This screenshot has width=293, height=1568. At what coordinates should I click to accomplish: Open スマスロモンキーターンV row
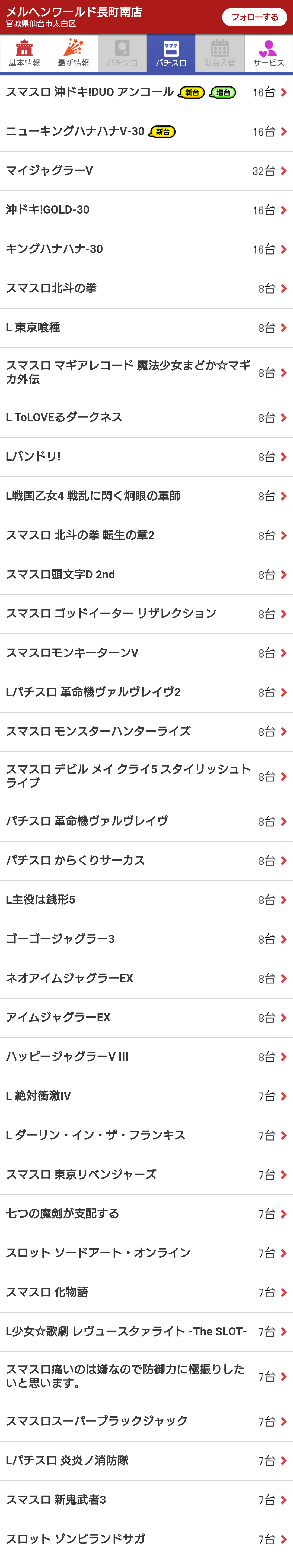146,653
